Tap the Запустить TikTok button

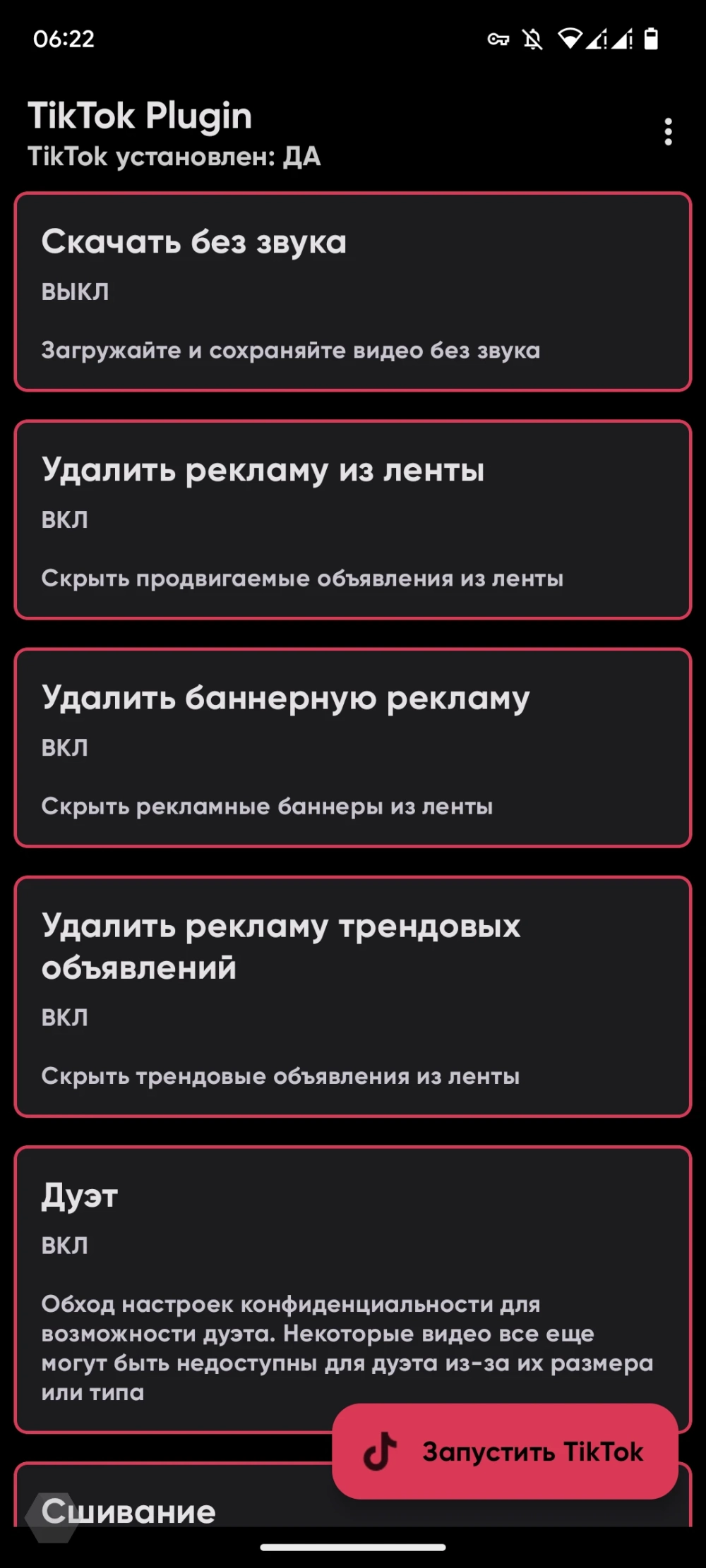505,1452
